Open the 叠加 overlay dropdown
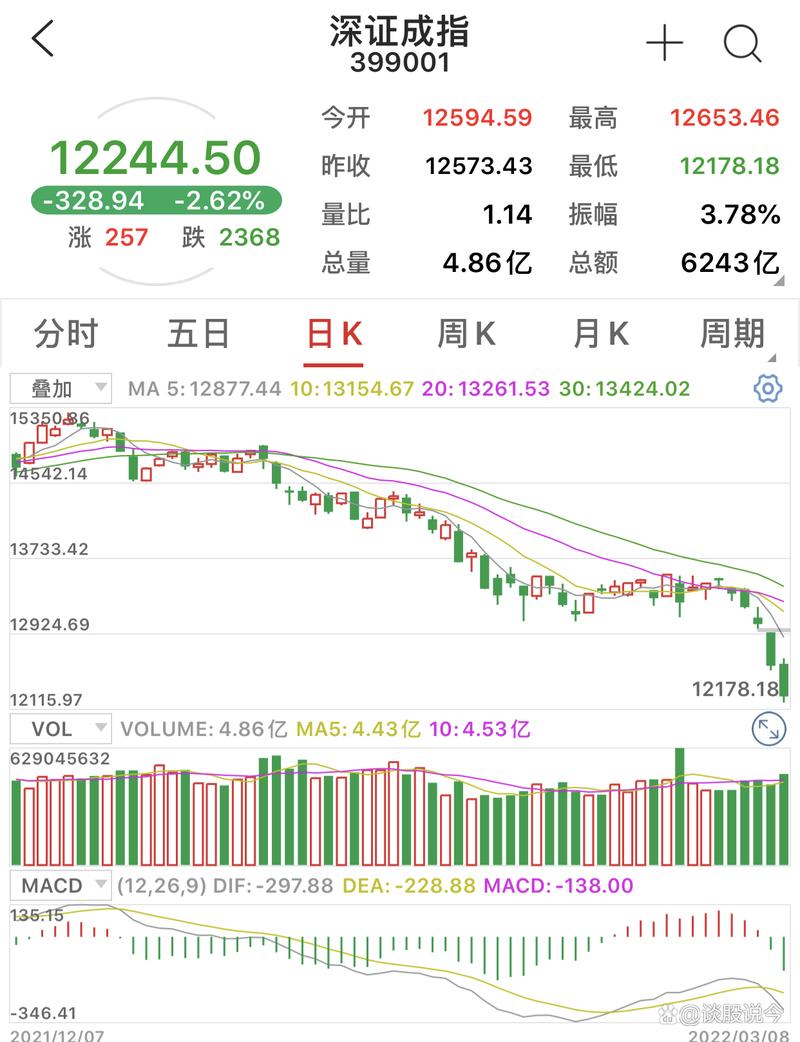The height and width of the screenshot is (1042, 800). (55, 389)
